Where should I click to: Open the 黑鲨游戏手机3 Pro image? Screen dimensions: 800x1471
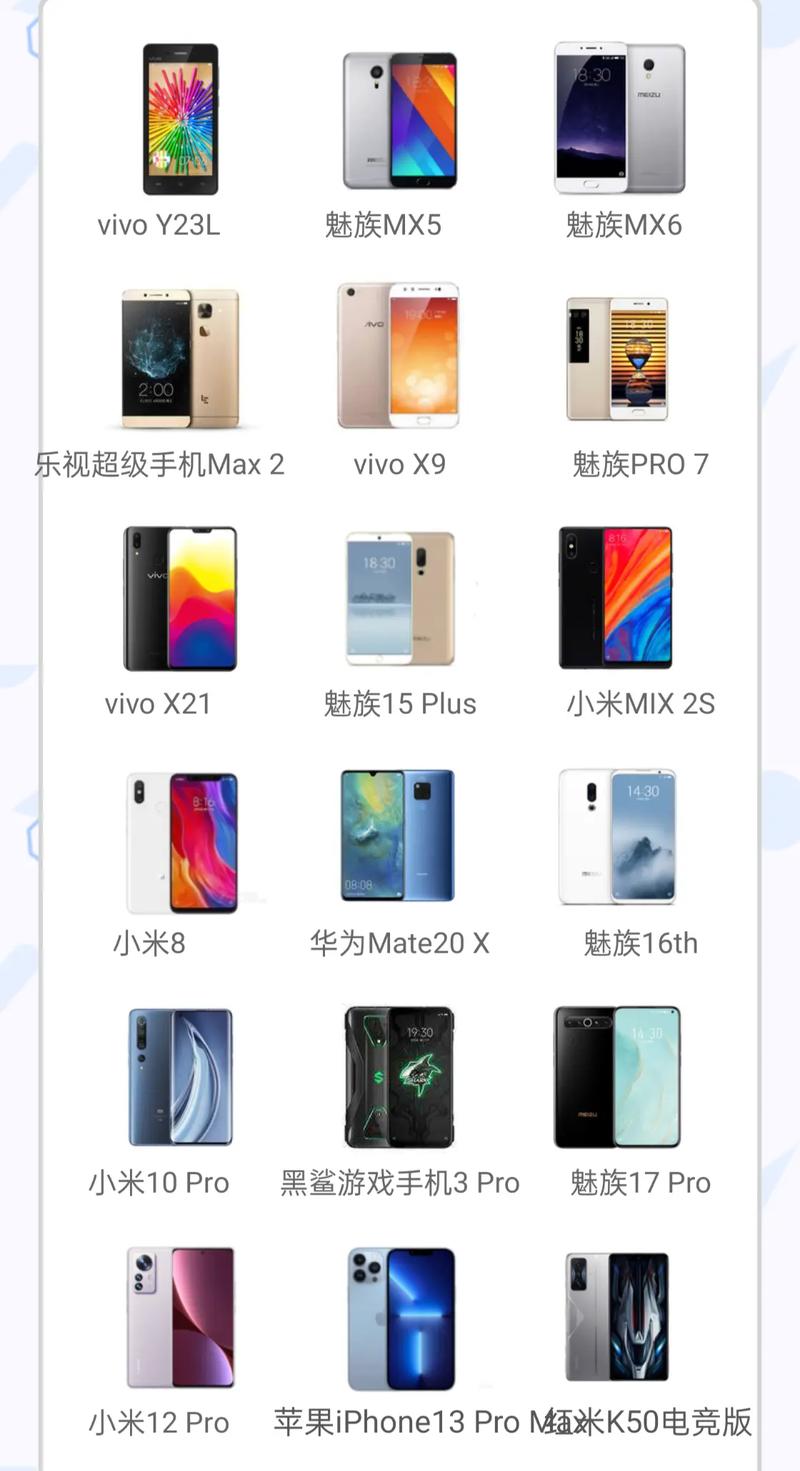pyautogui.click(x=400, y=1077)
